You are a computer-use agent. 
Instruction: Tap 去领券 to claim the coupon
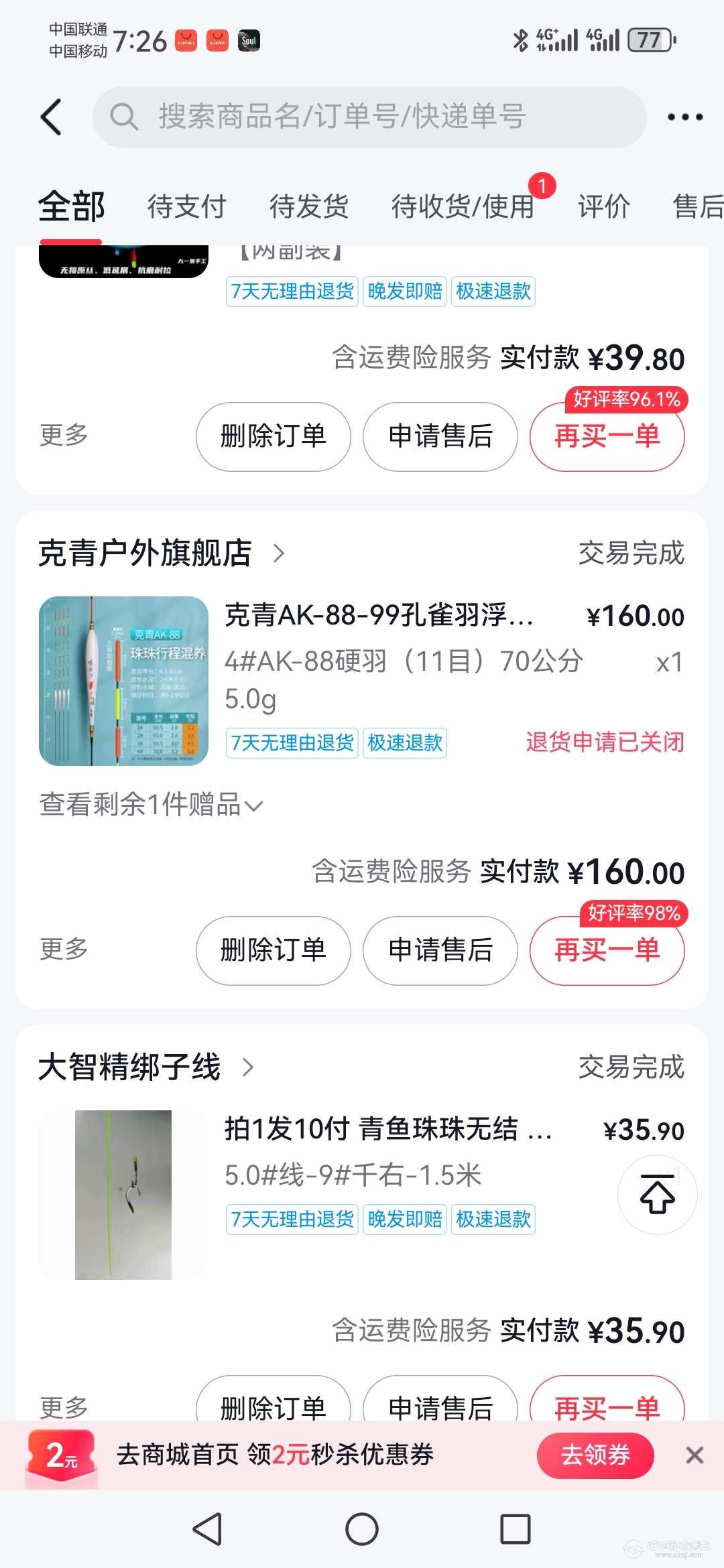coord(595,1455)
